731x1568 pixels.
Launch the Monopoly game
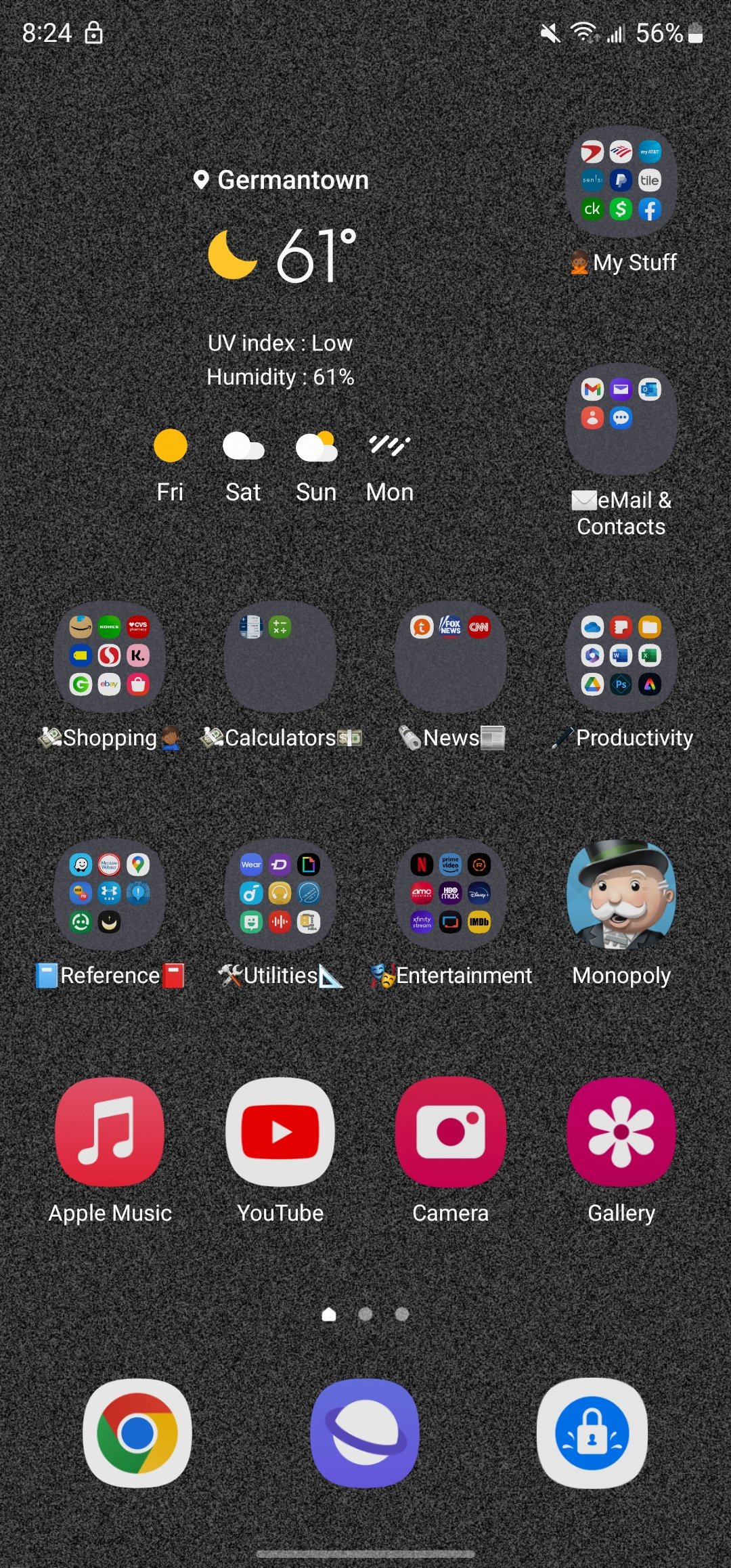621,894
